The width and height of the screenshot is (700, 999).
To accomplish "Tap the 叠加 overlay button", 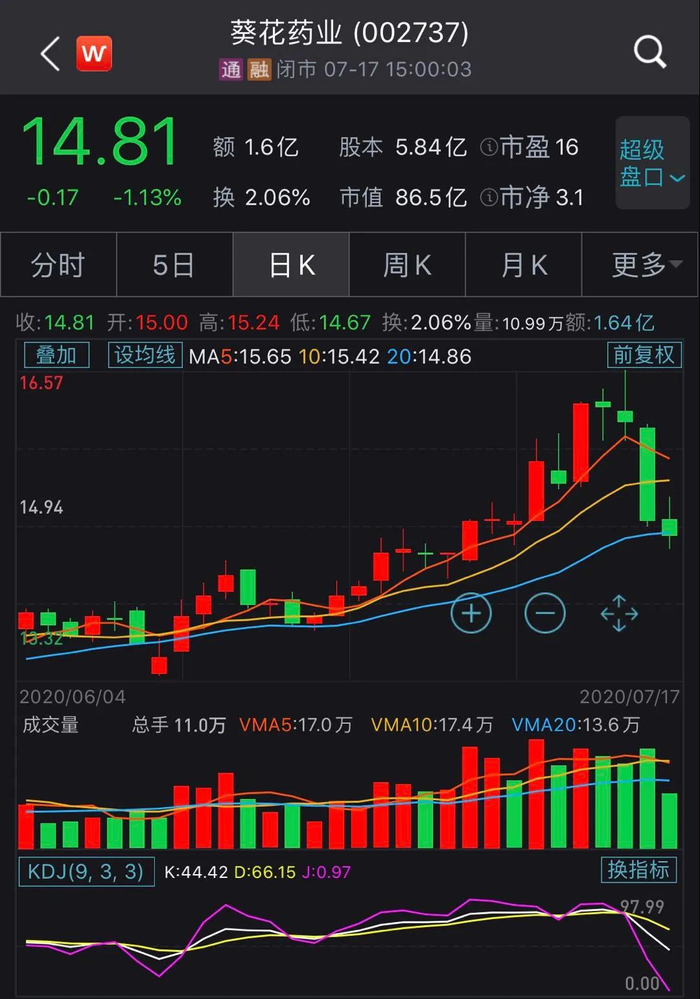I will [56, 355].
